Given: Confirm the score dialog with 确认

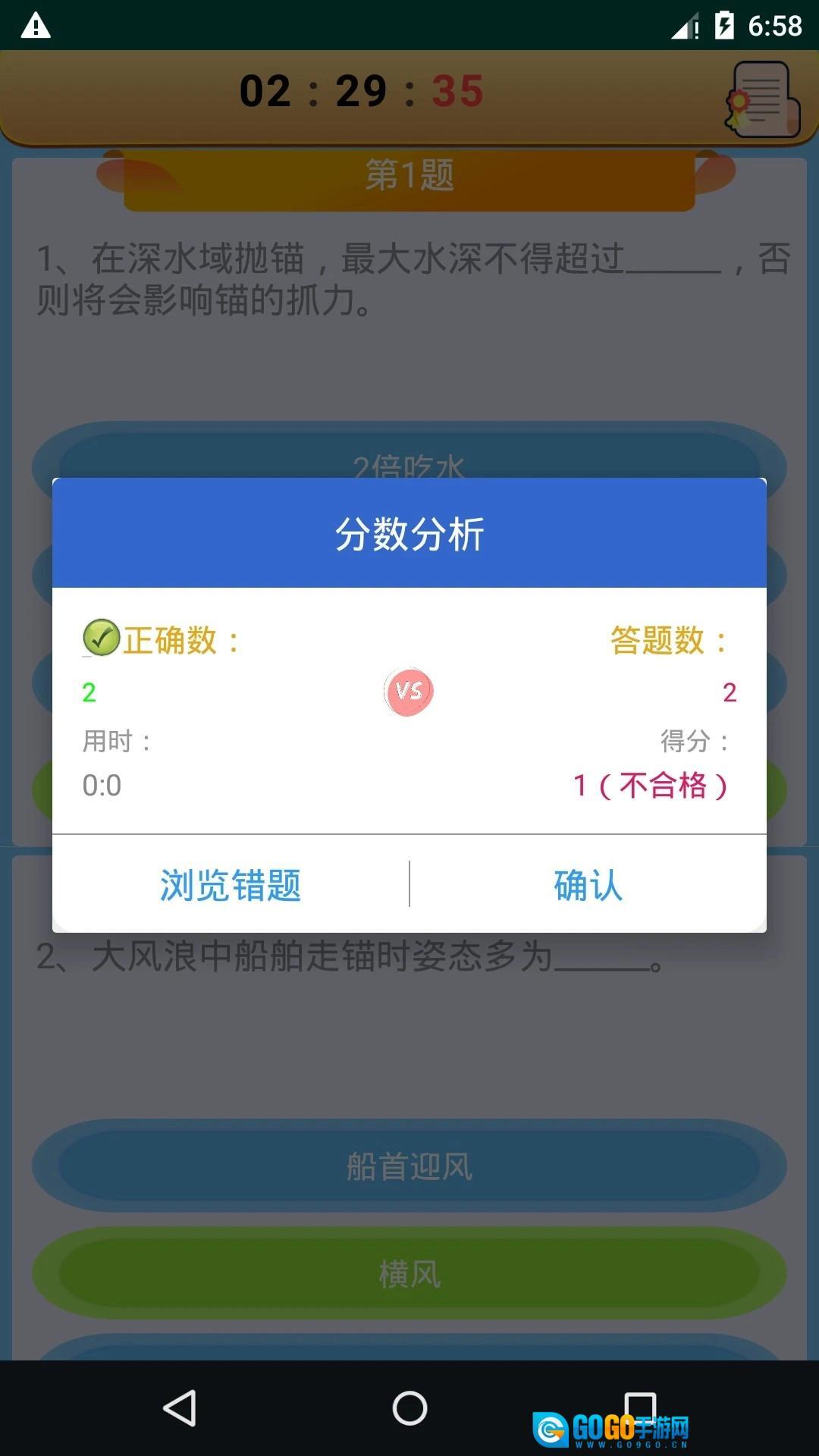Looking at the screenshot, I should pyautogui.click(x=588, y=884).
